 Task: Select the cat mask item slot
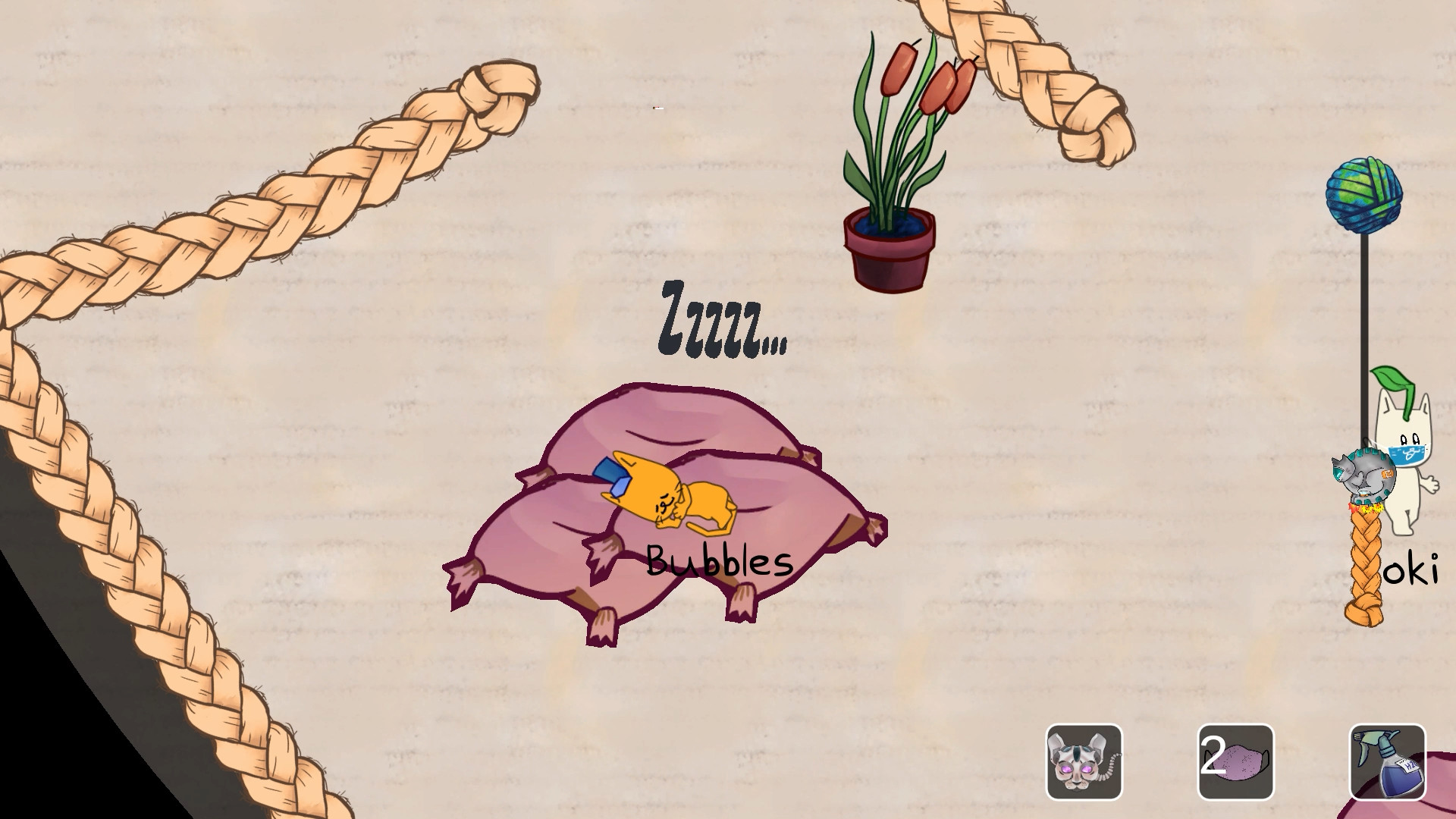pyautogui.click(x=1084, y=761)
